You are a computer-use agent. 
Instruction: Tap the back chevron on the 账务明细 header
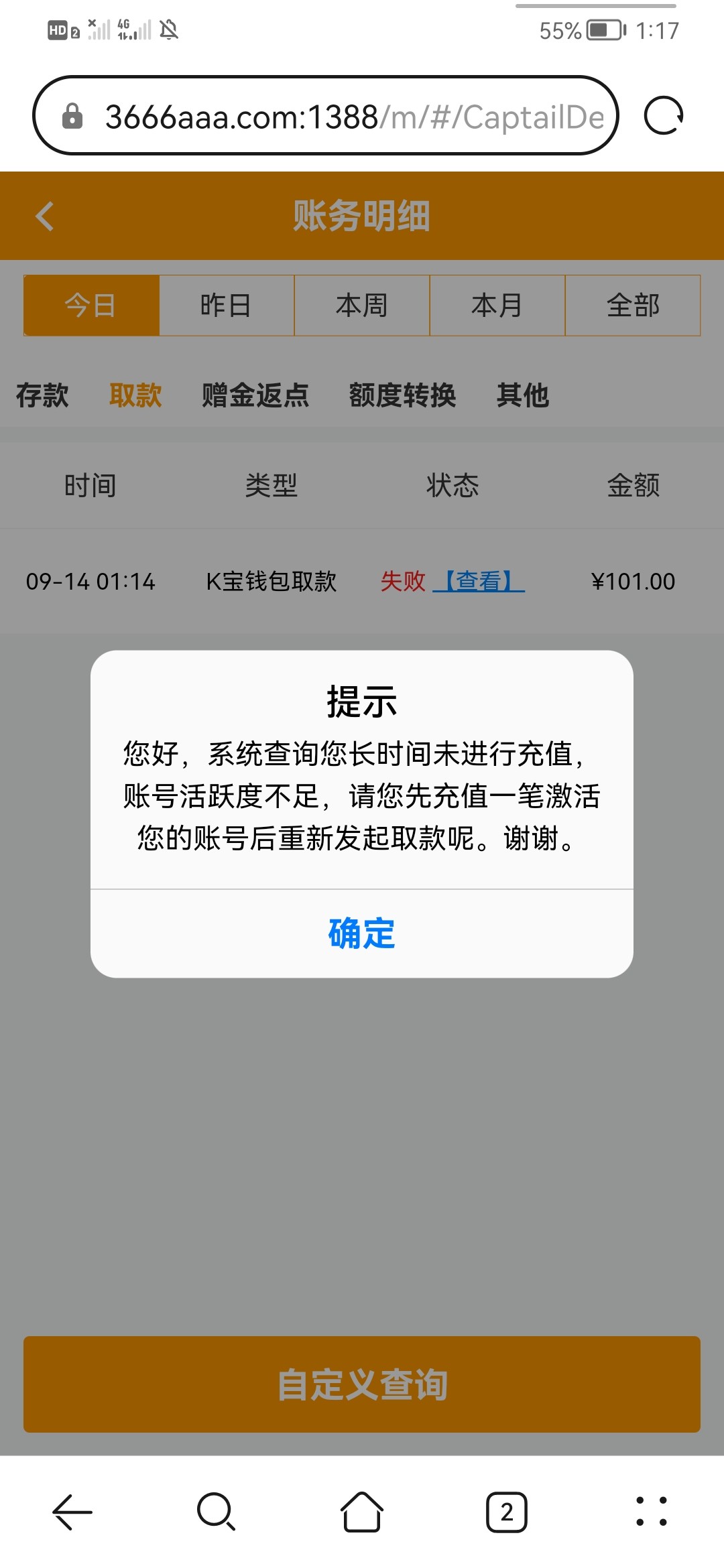tap(44, 216)
